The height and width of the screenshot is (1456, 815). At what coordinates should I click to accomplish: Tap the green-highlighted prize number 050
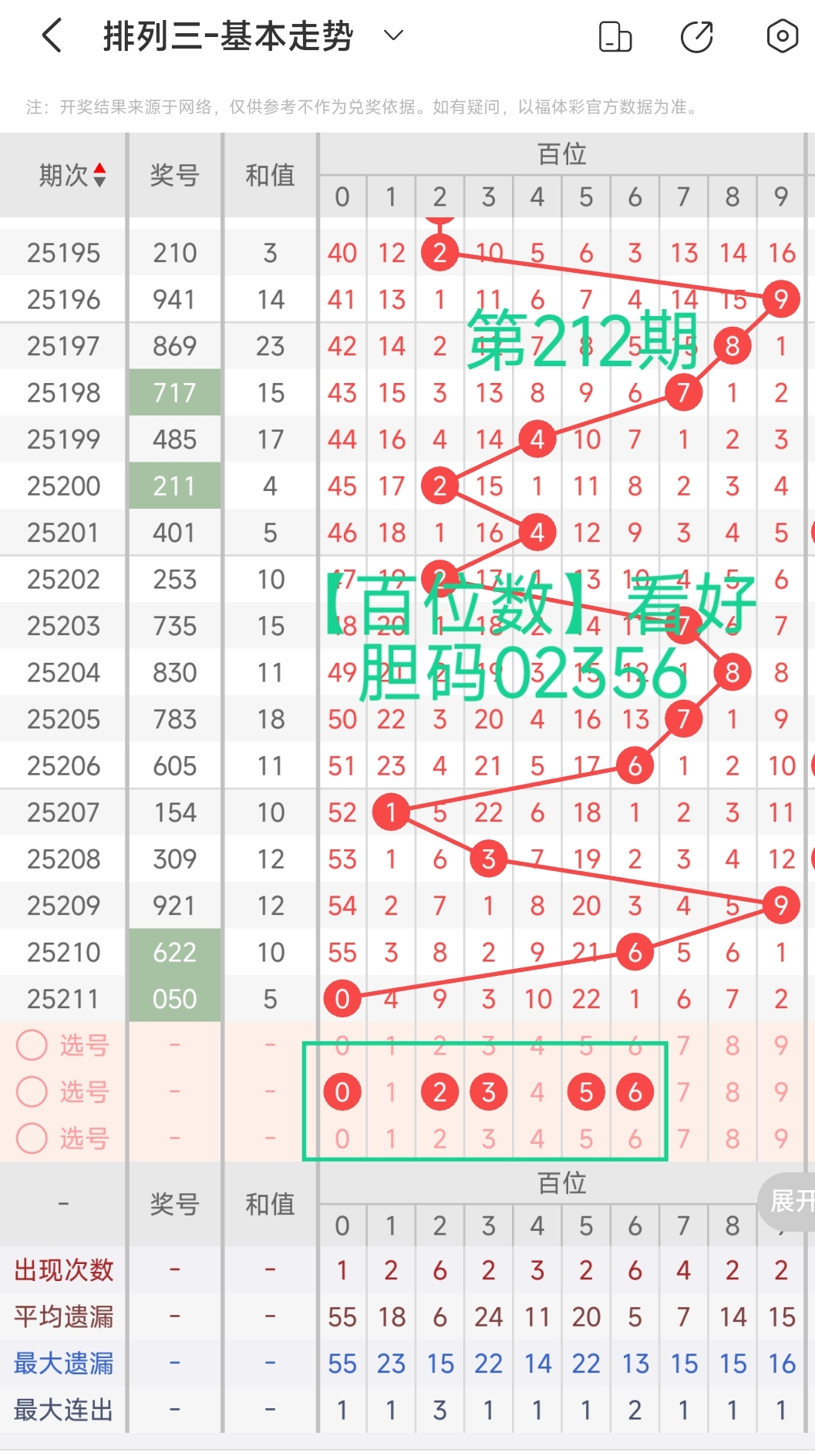(x=175, y=997)
